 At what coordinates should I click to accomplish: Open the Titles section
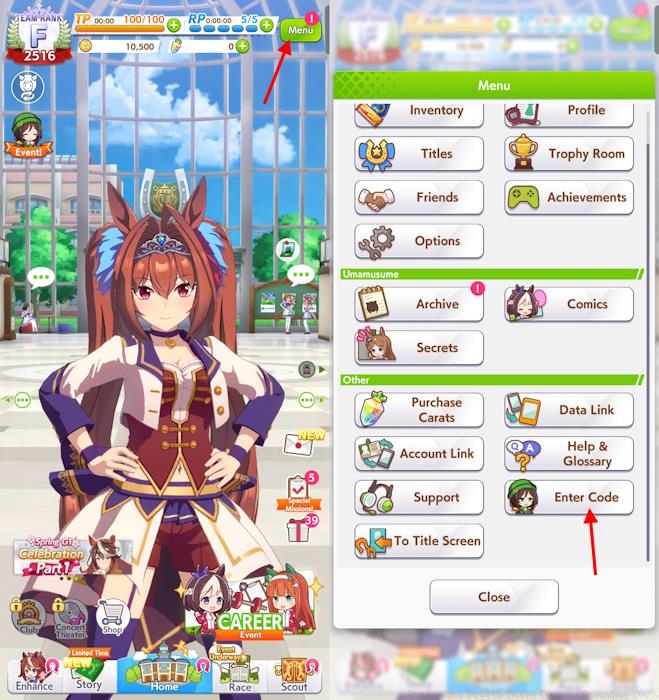click(419, 154)
